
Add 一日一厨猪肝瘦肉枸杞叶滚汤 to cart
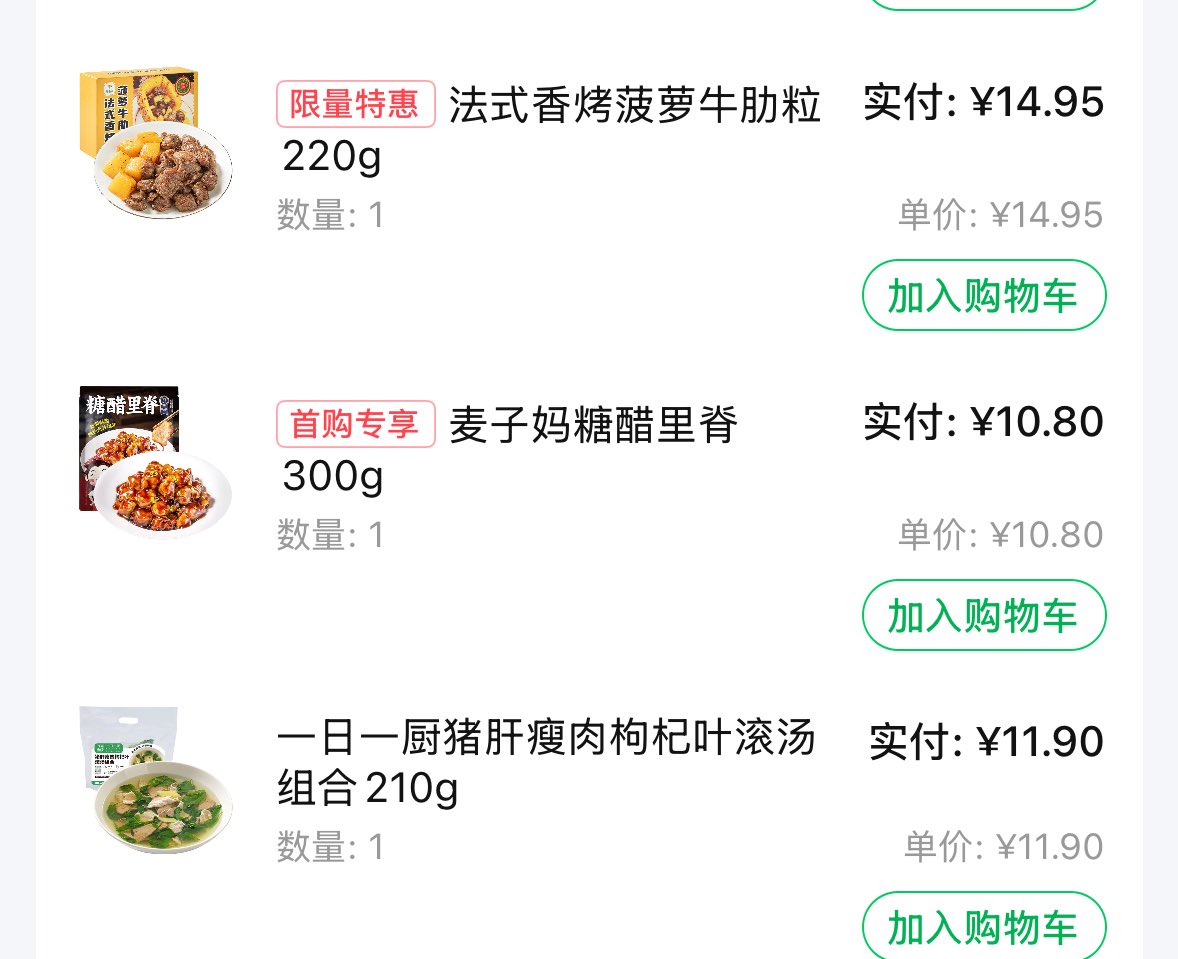pyautogui.click(x=983, y=926)
